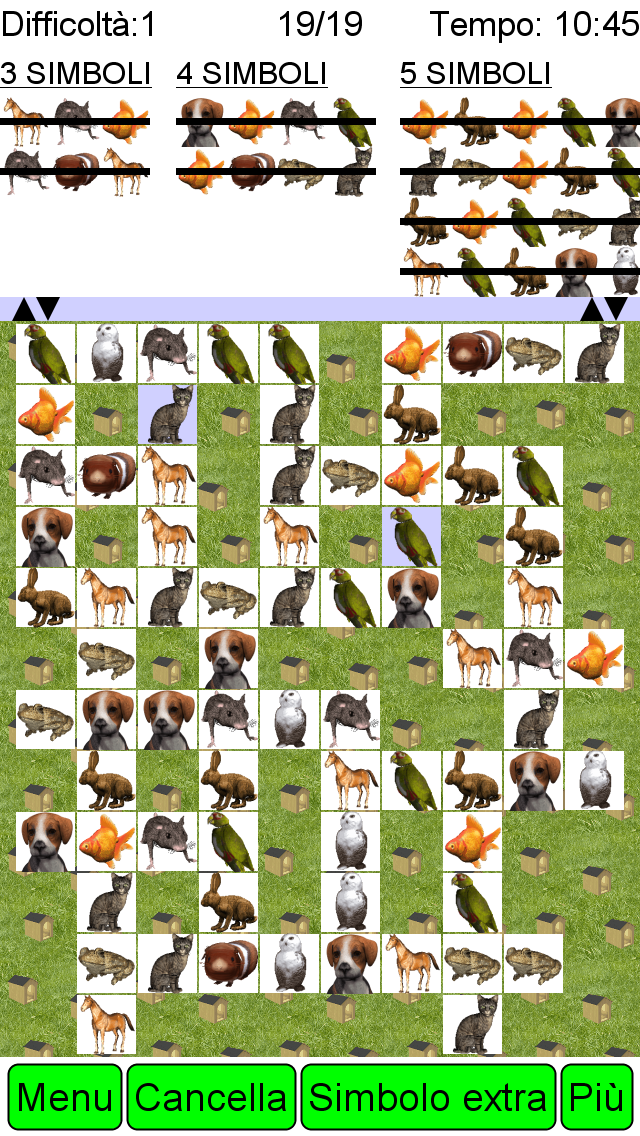Tap the left up-arrow on the divider bar
Screen dimensions: 640x1136
tap(22, 309)
